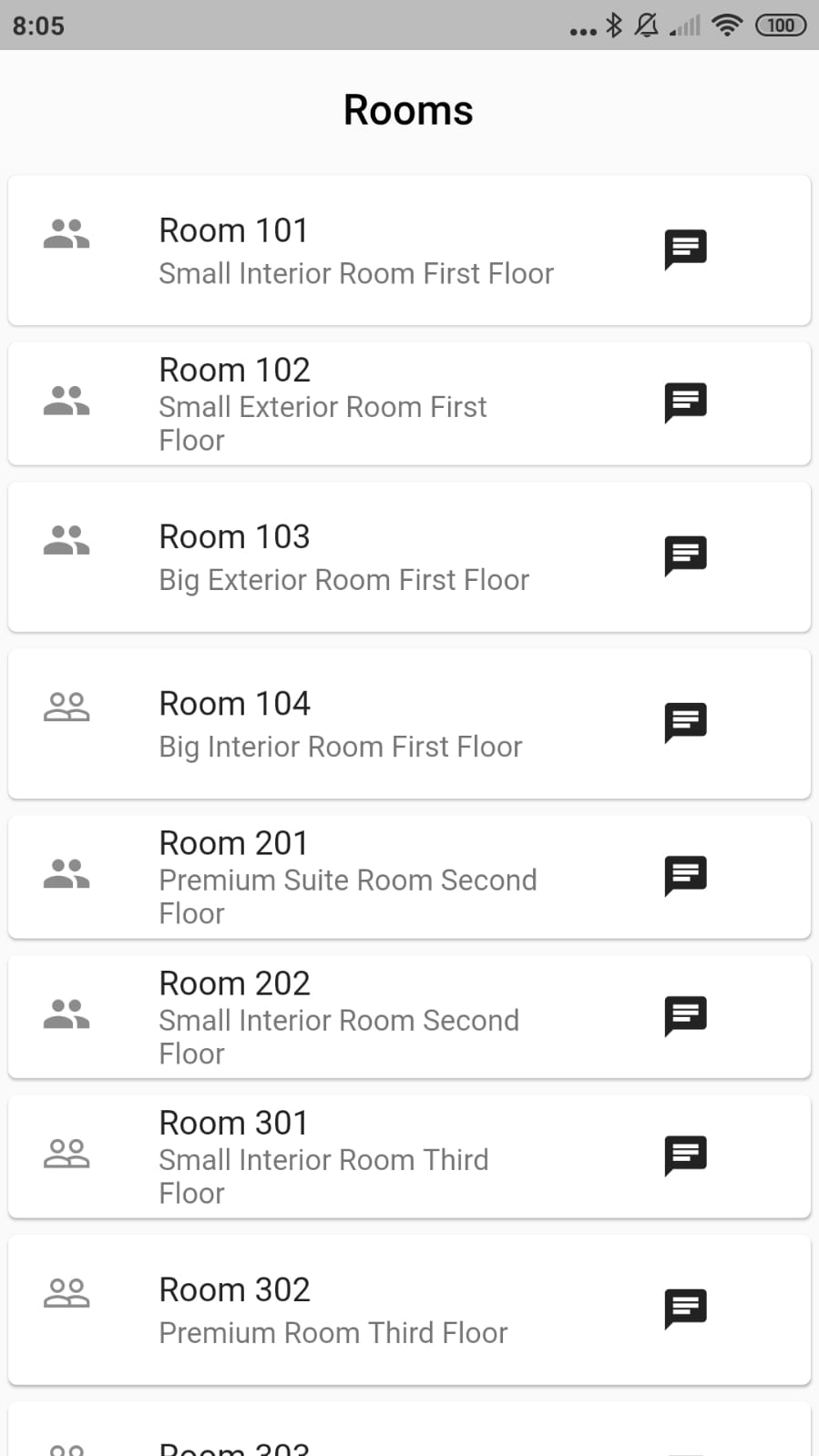The width and height of the screenshot is (819, 1456).
Task: Open the message icon for Room 201
Action: pyautogui.click(x=685, y=875)
